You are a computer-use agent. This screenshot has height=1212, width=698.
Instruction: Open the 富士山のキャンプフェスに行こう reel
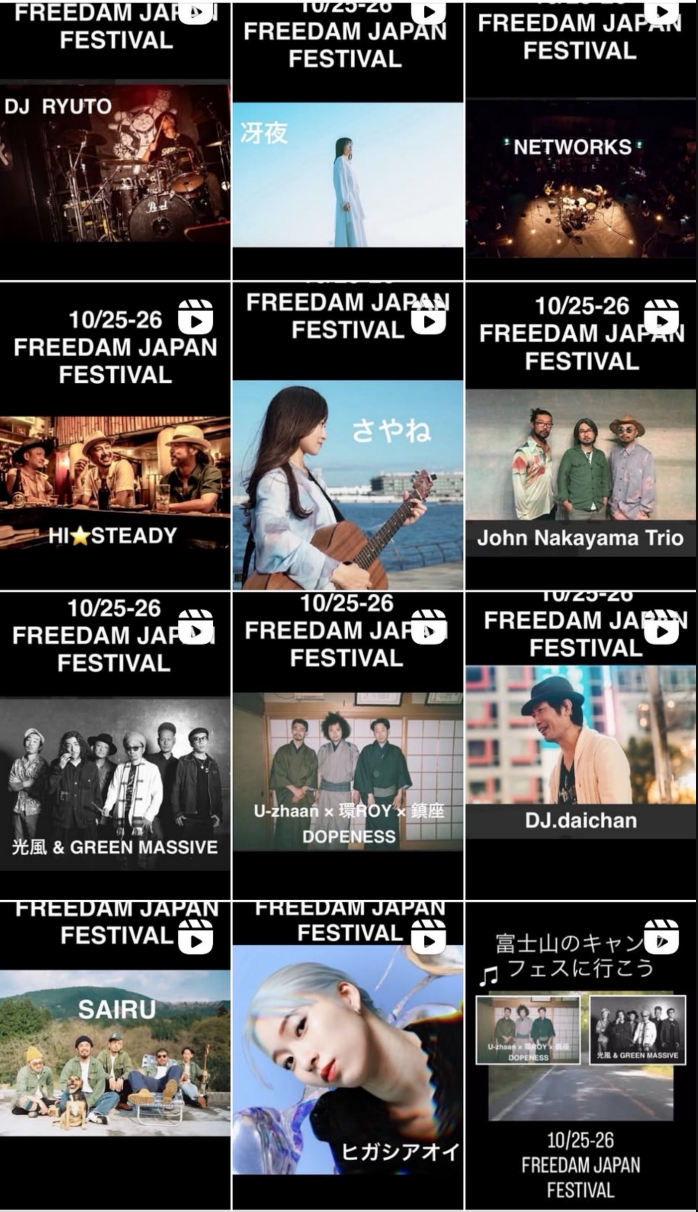[582, 1060]
